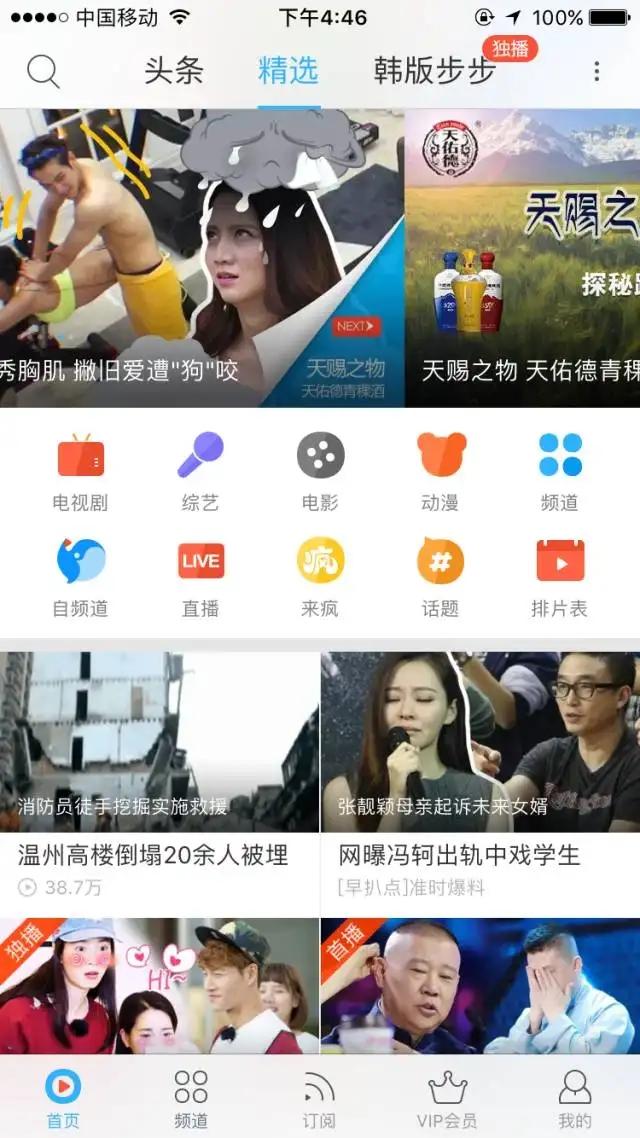Go to the VIP会员 bottom tab
Image resolution: width=640 pixels, height=1138 pixels.
[x=447, y=1097]
